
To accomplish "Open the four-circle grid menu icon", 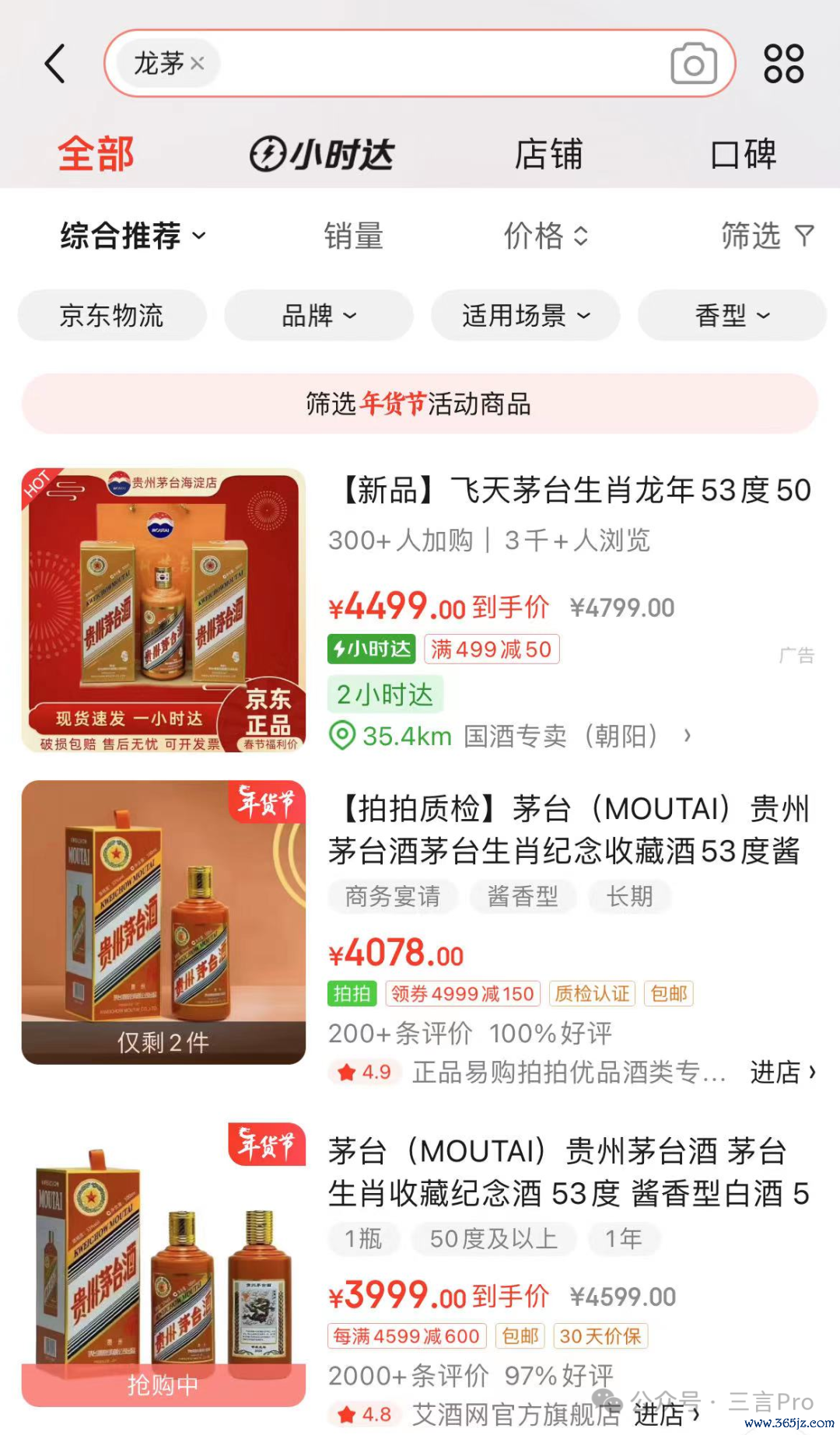I will tap(783, 64).
